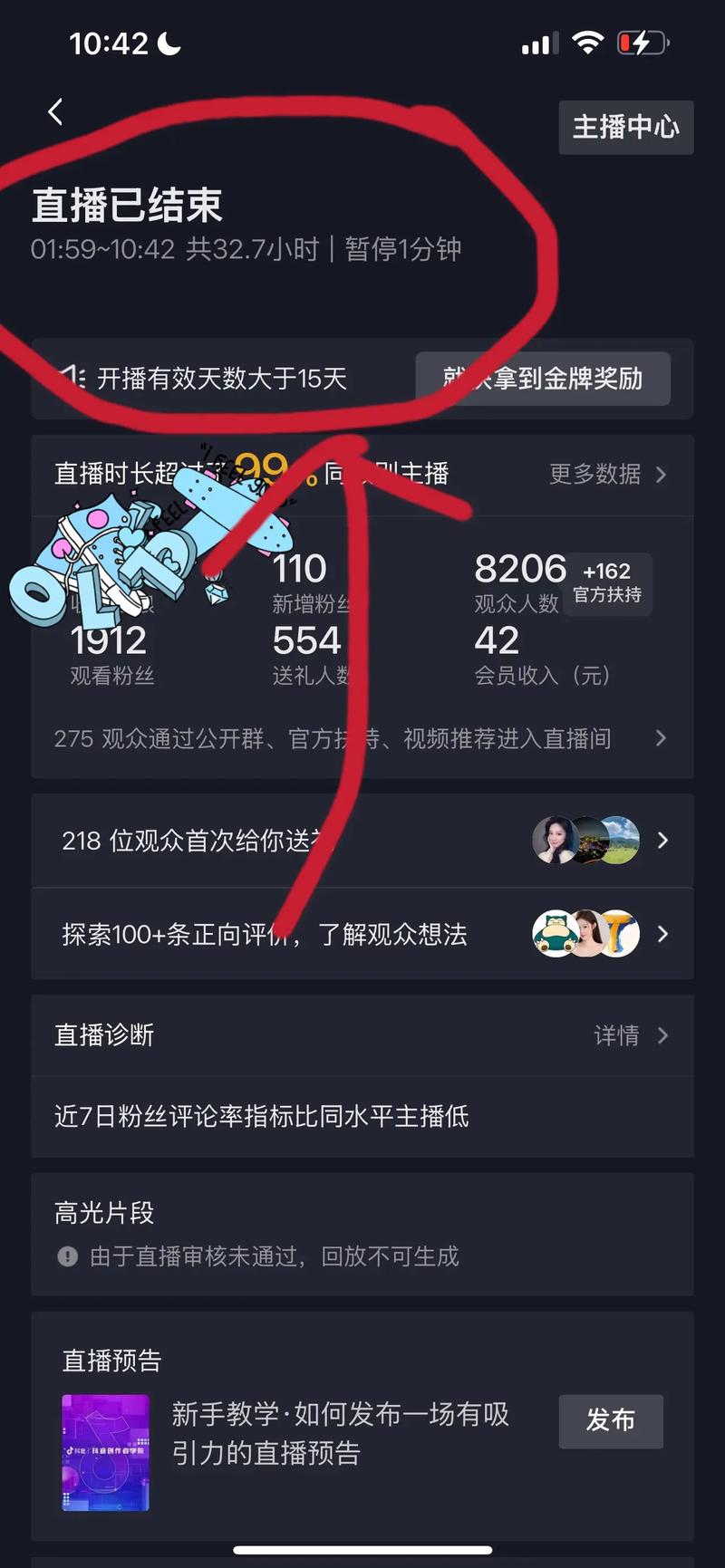Tap the 金牌奖励 reward button
Image resolution: width=725 pixels, height=1568 pixels.
[x=542, y=379]
